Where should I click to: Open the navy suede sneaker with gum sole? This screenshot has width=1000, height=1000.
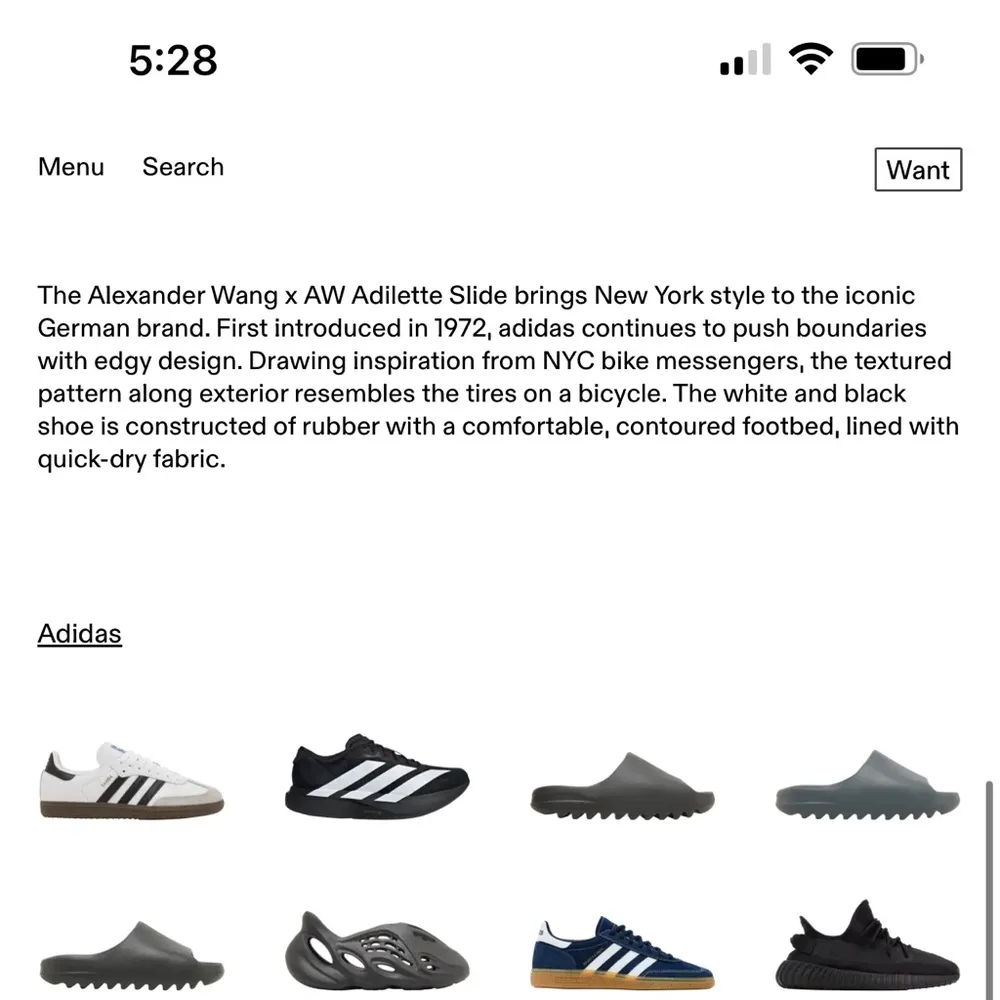pyautogui.click(x=621, y=953)
